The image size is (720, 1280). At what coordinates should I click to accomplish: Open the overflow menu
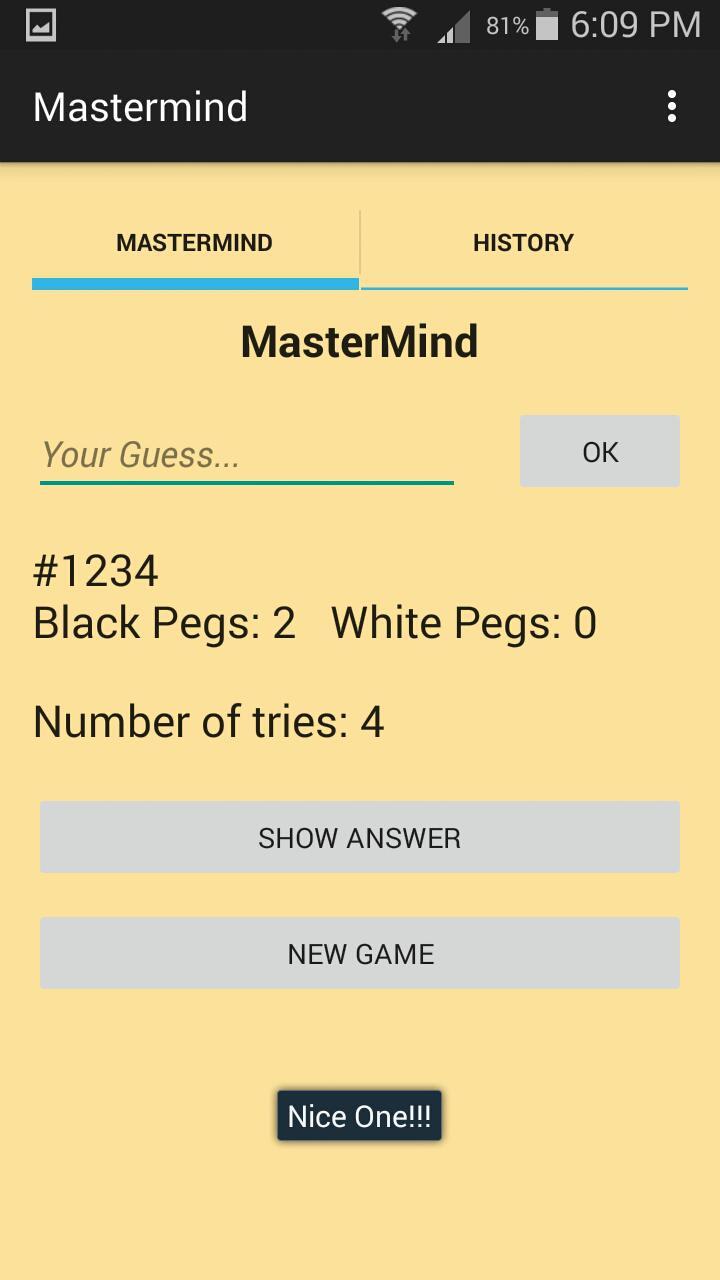(x=672, y=106)
